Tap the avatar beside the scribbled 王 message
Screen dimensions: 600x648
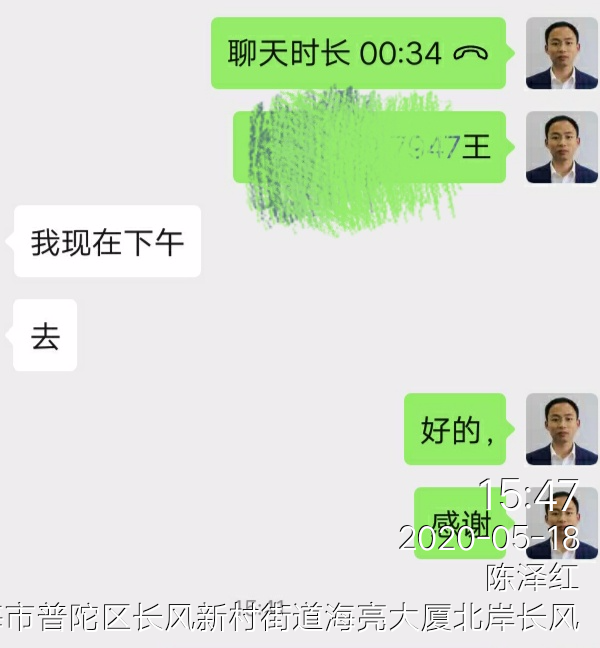[561, 147]
